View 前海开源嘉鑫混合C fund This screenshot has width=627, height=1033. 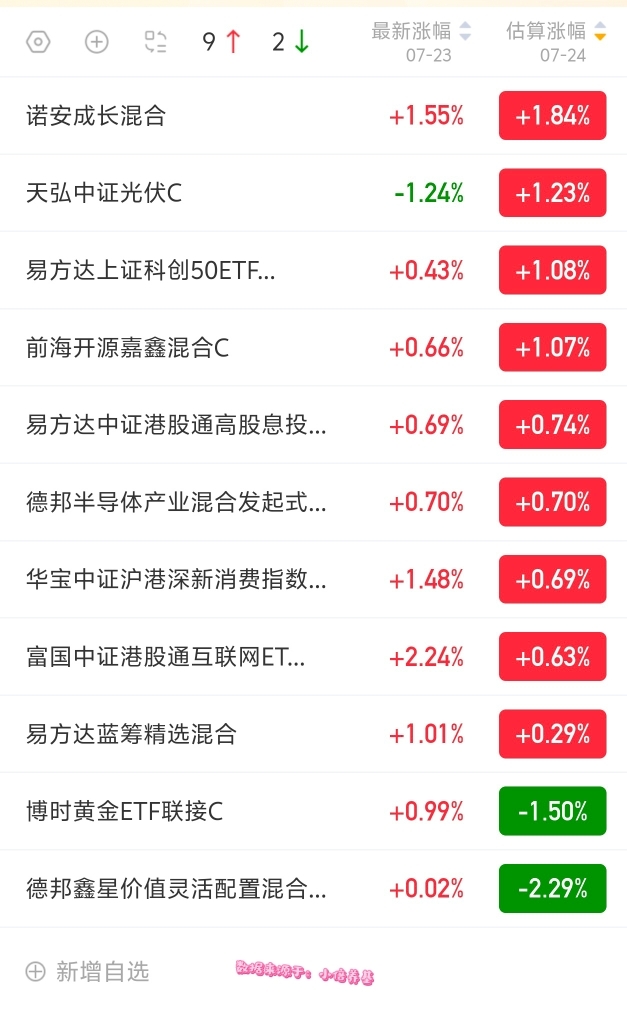[314, 348]
